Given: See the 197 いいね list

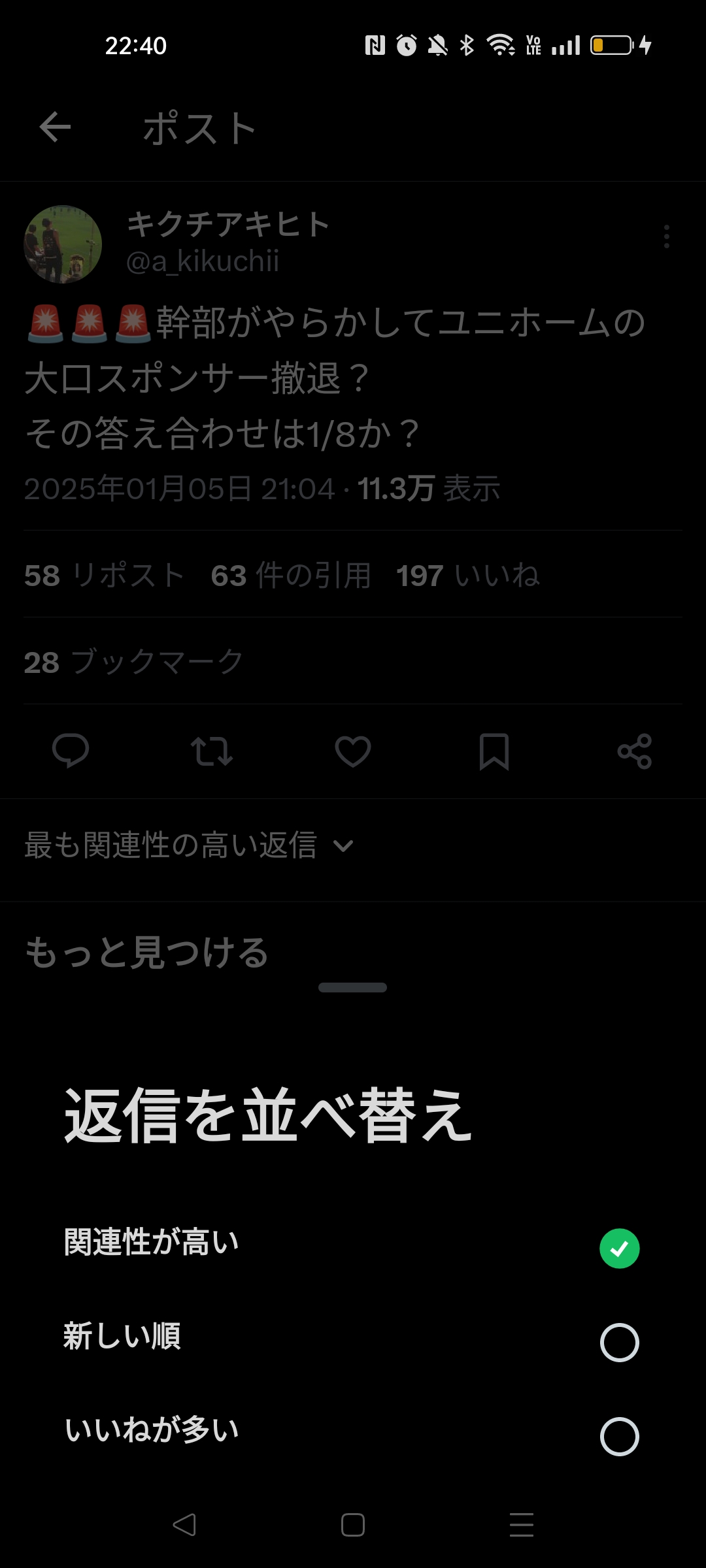Looking at the screenshot, I should point(468,576).
